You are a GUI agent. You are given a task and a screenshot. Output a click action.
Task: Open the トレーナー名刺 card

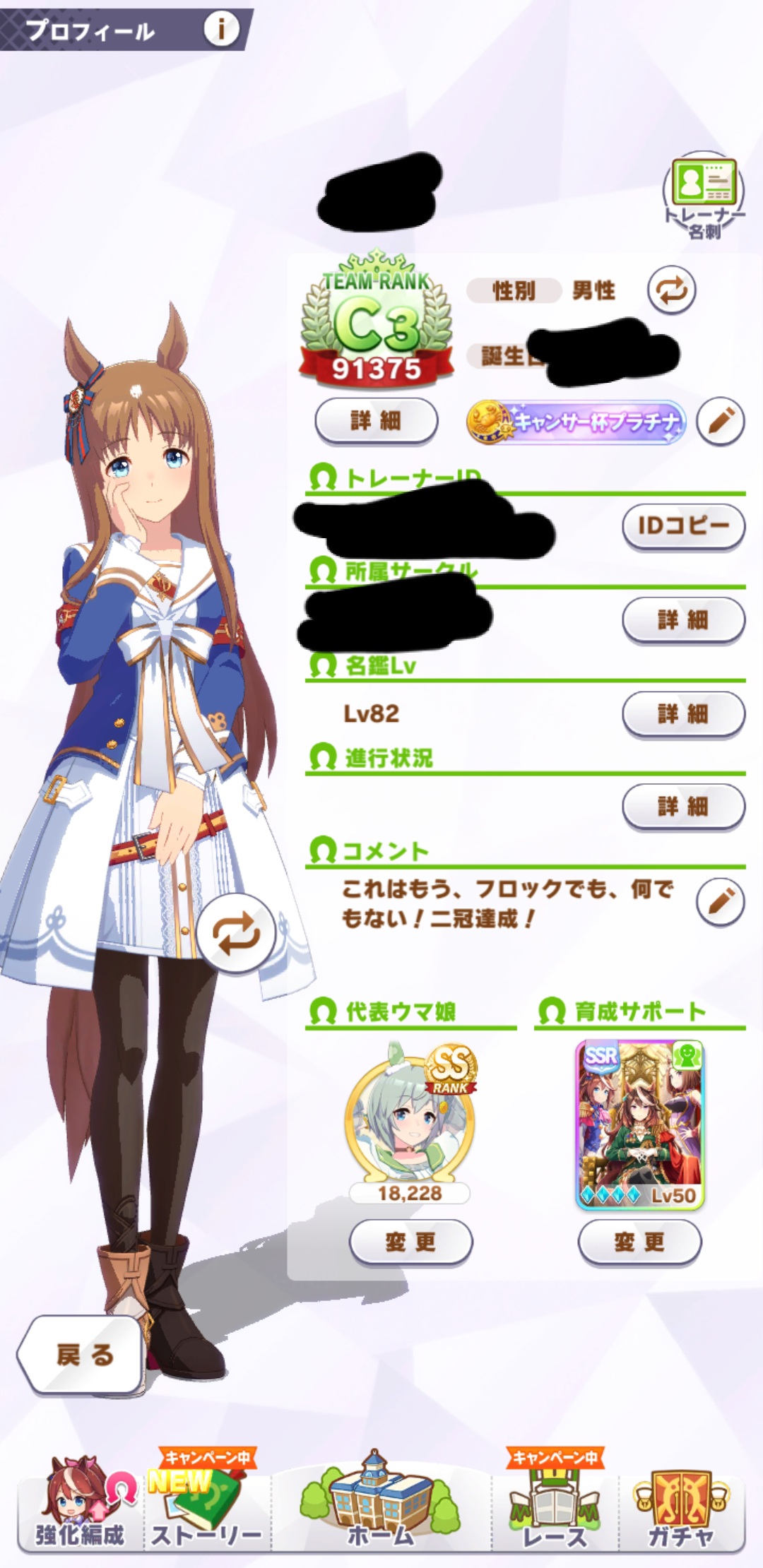tap(704, 196)
